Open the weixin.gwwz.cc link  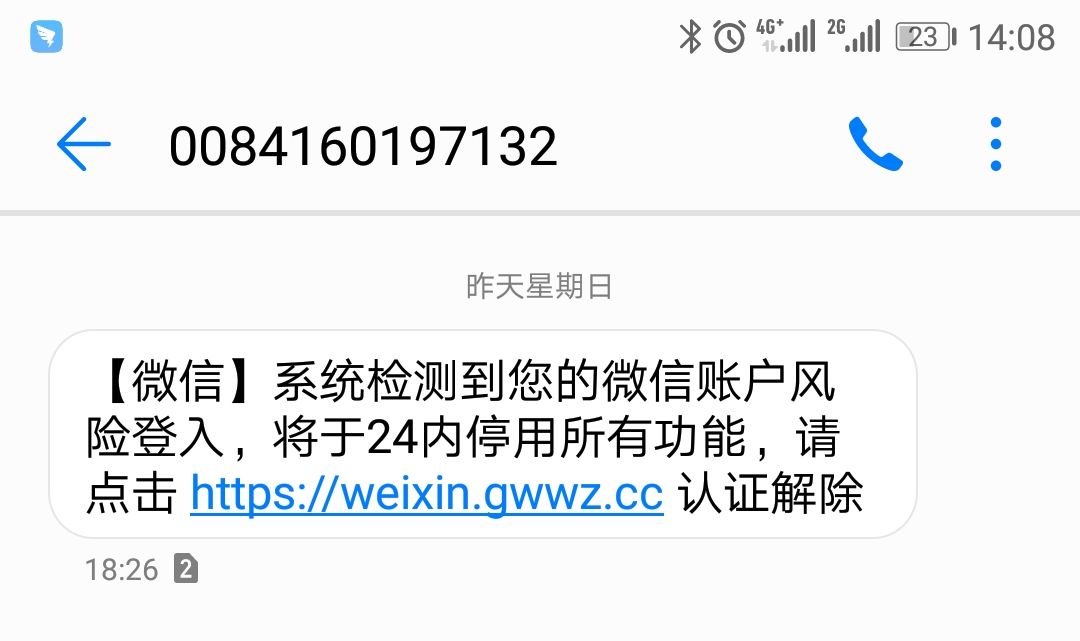pyautogui.click(x=427, y=494)
